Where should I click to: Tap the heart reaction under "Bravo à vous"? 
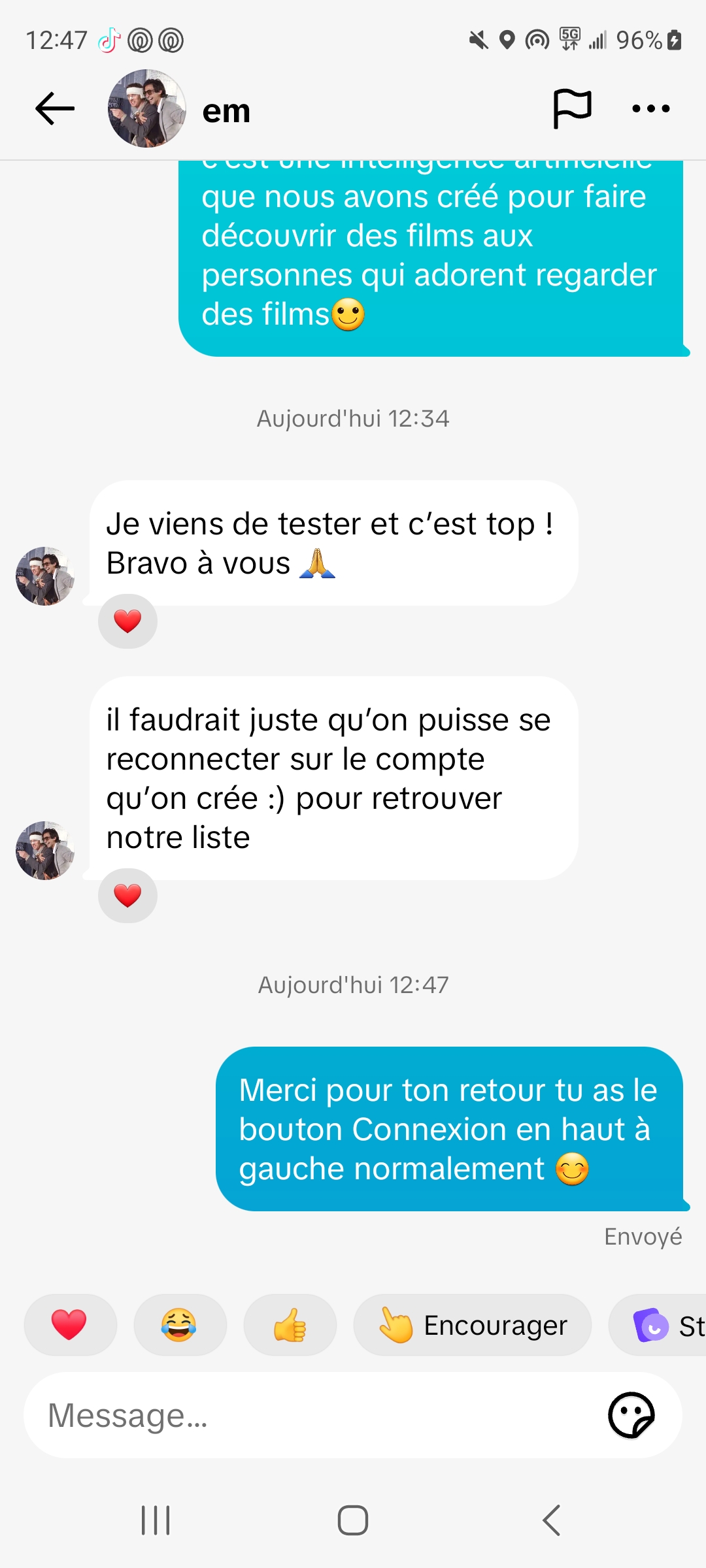click(127, 621)
